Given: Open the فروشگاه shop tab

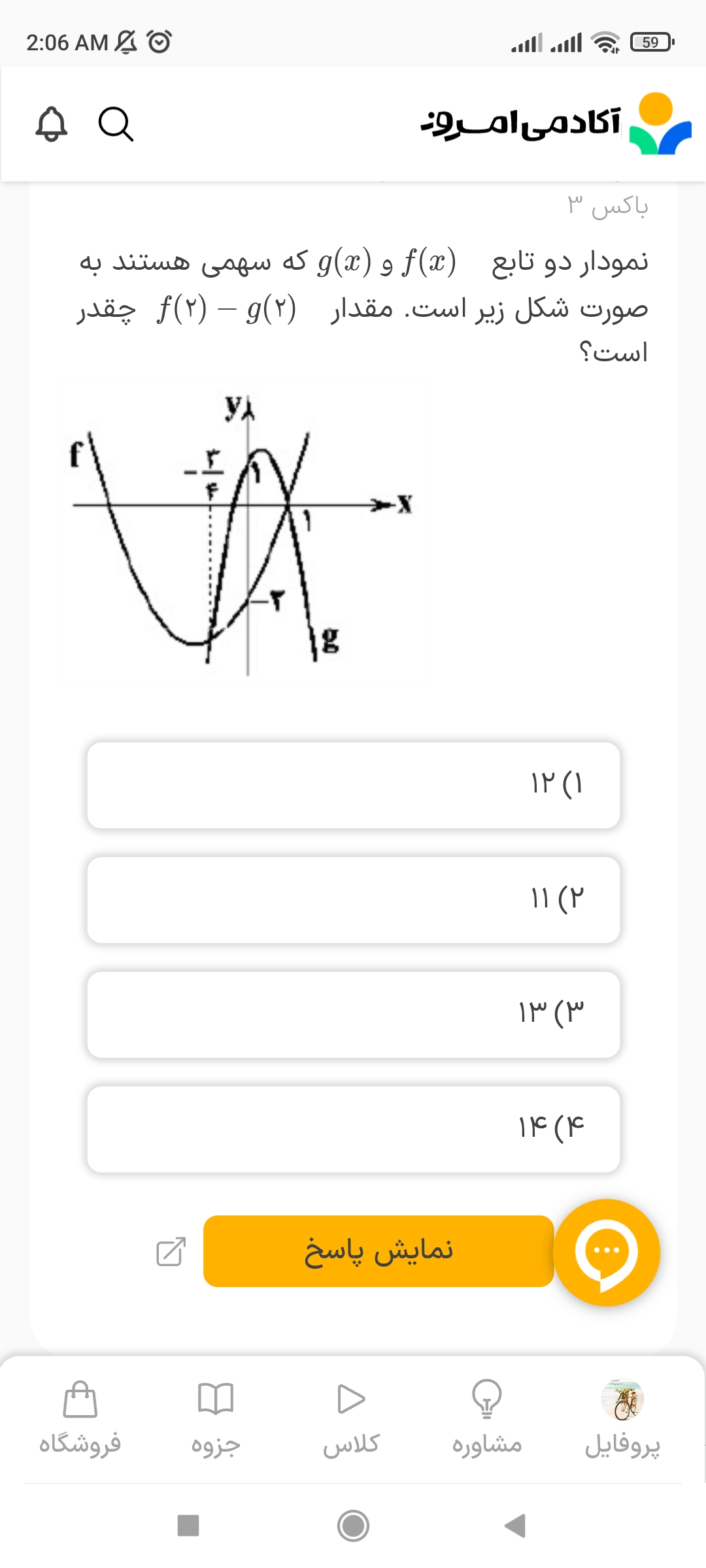Looking at the screenshot, I should [80, 1418].
